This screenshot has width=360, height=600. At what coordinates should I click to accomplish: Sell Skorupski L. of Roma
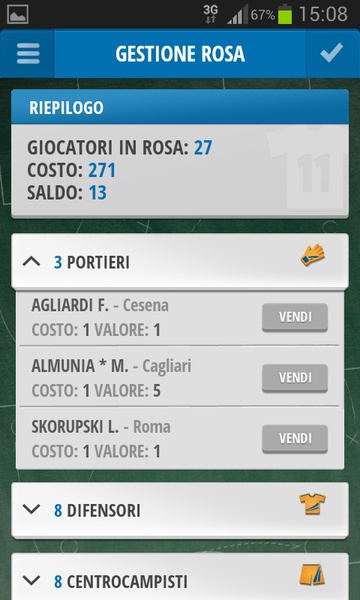tap(295, 439)
